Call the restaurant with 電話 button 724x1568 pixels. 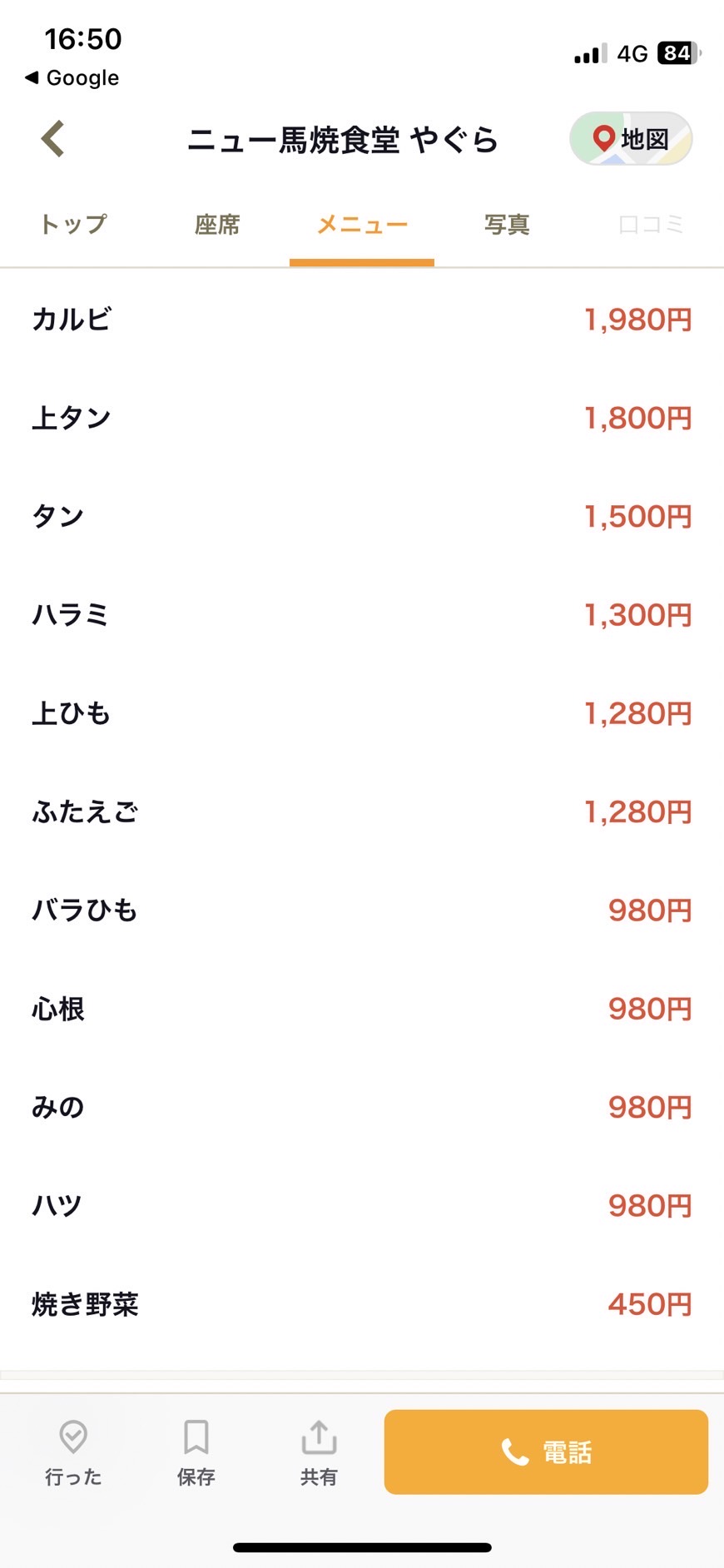point(546,1452)
